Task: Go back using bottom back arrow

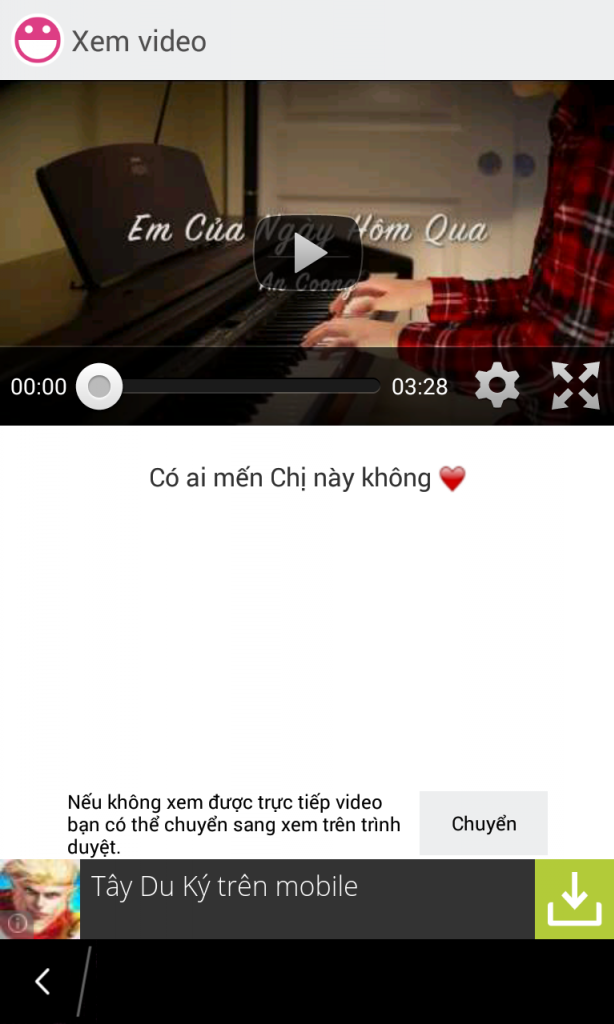Action: click(43, 981)
